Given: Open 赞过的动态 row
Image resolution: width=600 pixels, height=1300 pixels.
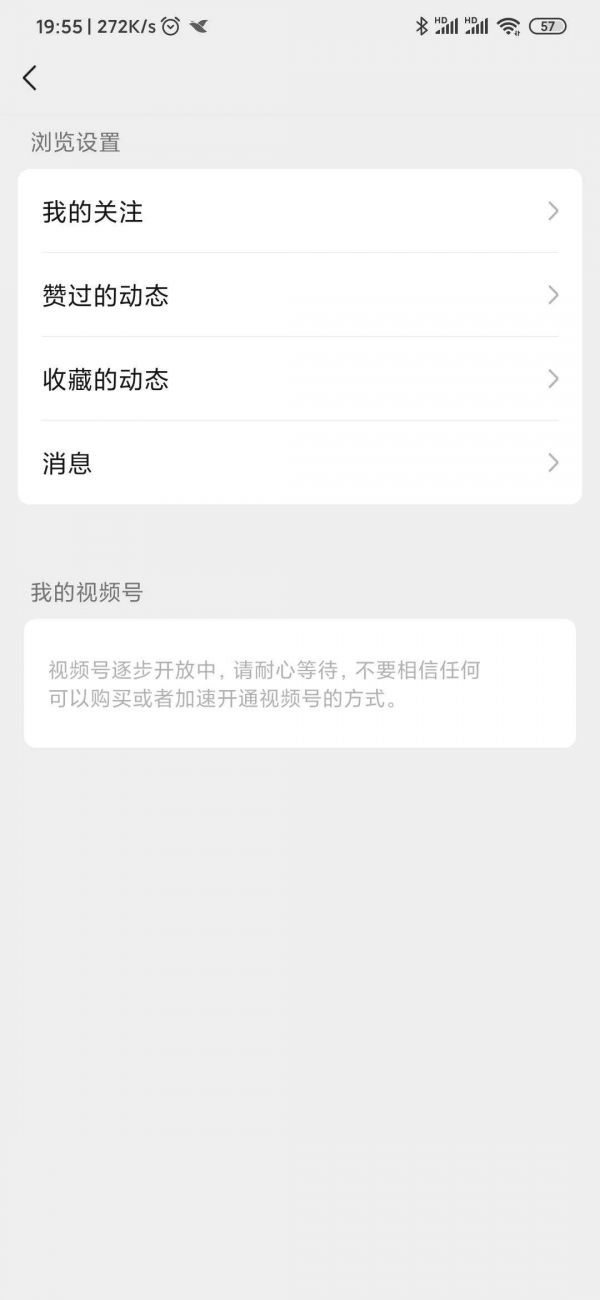Looking at the screenshot, I should click(299, 295).
